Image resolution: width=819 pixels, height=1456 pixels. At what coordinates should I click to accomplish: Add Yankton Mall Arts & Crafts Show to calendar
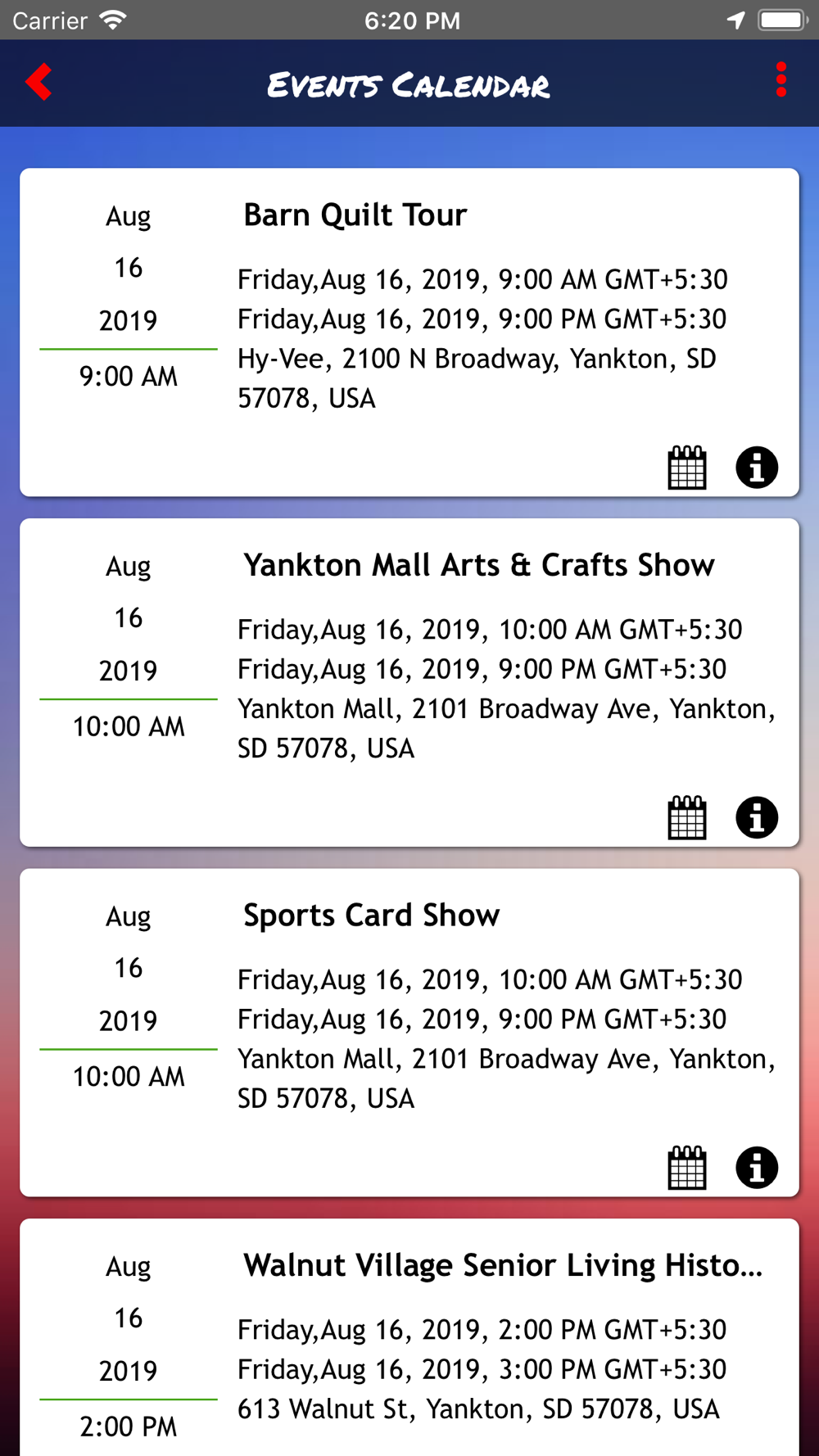pyautogui.click(x=687, y=817)
